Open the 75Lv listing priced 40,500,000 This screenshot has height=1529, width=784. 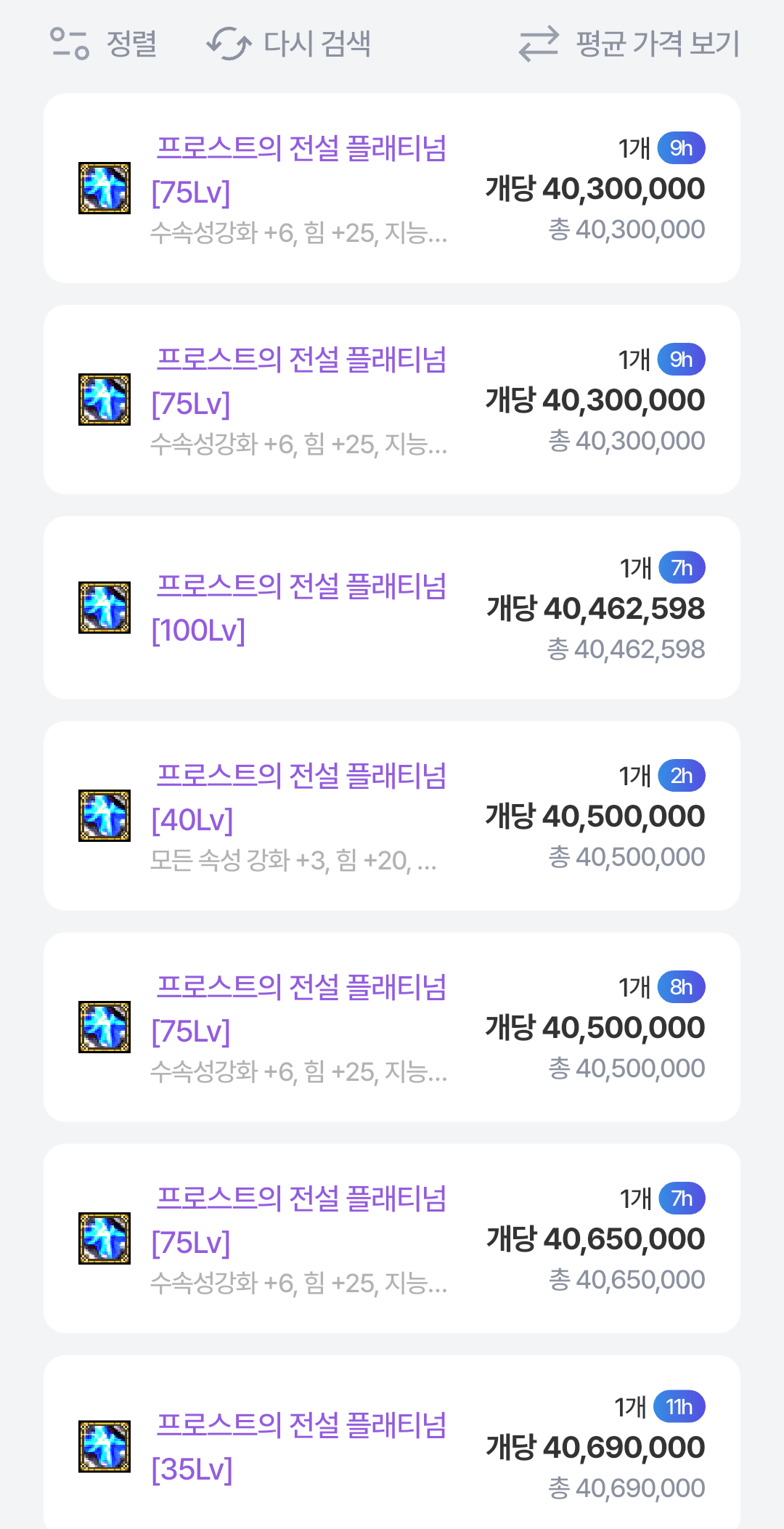click(x=392, y=1027)
